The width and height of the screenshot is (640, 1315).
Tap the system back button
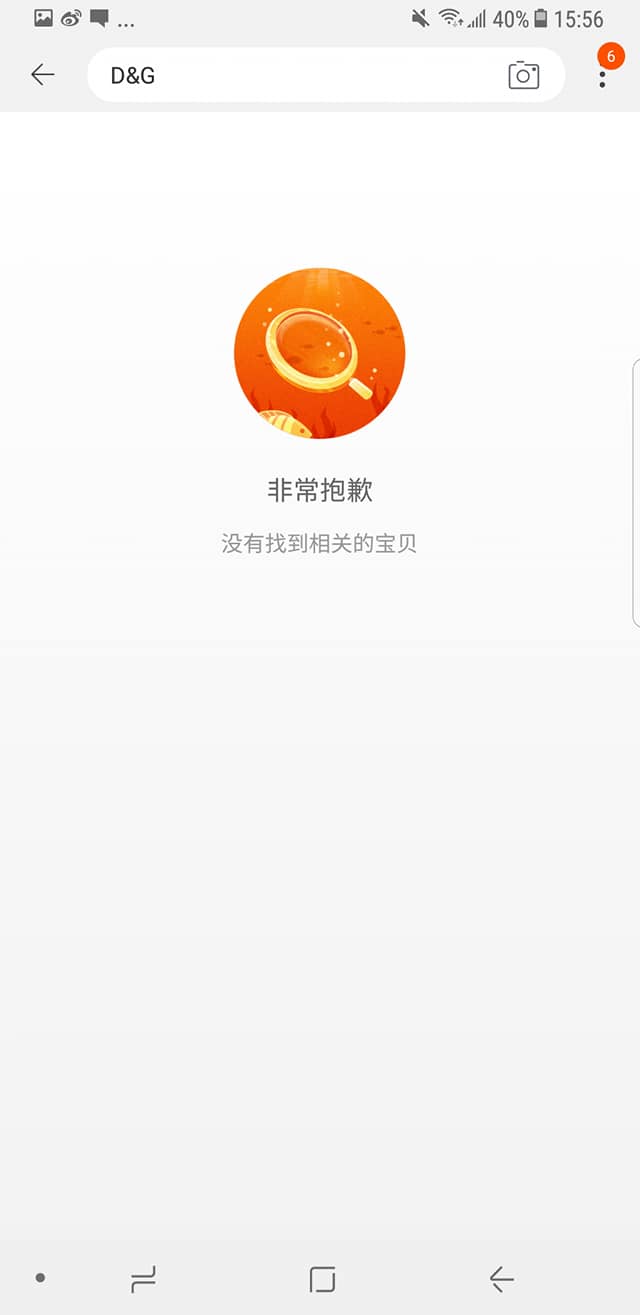click(x=501, y=1278)
